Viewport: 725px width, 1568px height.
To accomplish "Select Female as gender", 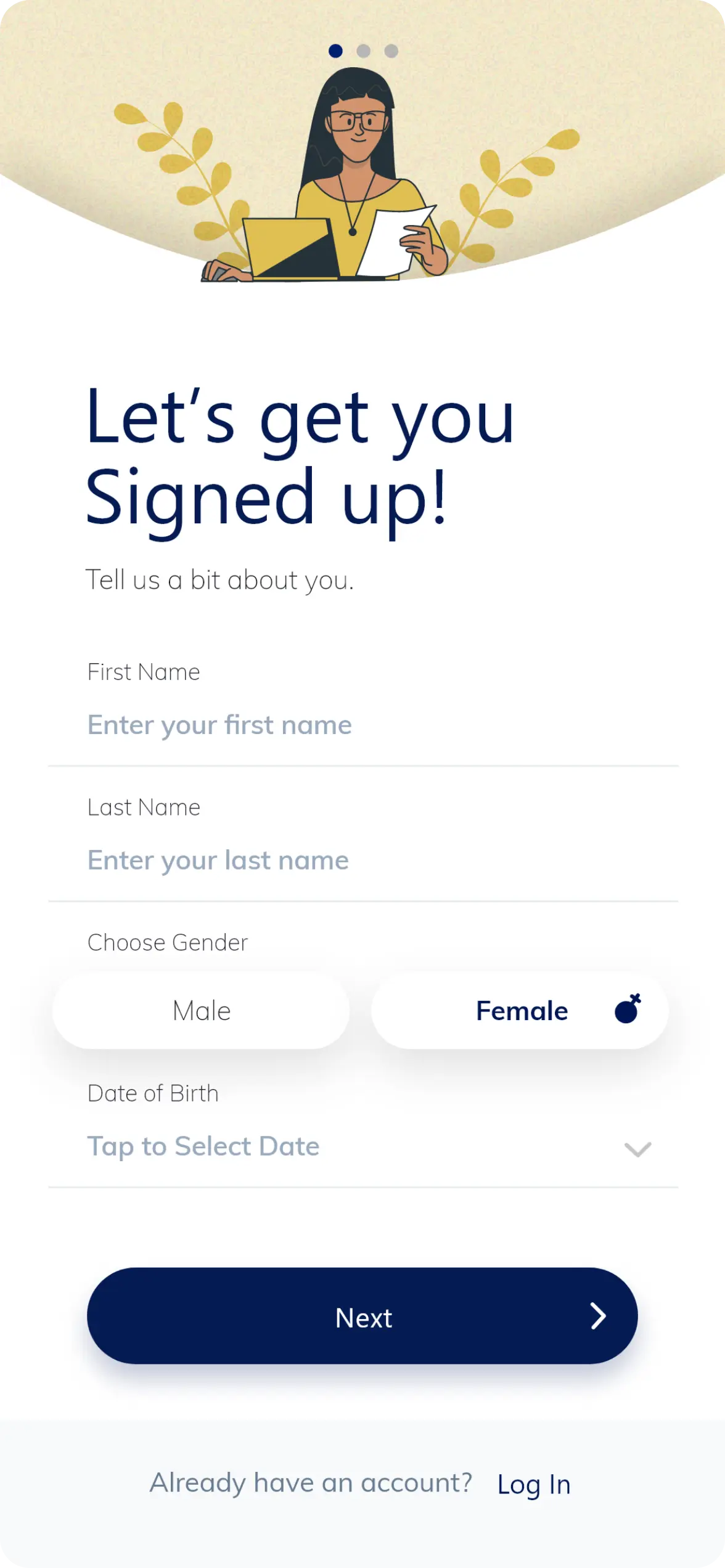I will pyautogui.click(x=520, y=1011).
